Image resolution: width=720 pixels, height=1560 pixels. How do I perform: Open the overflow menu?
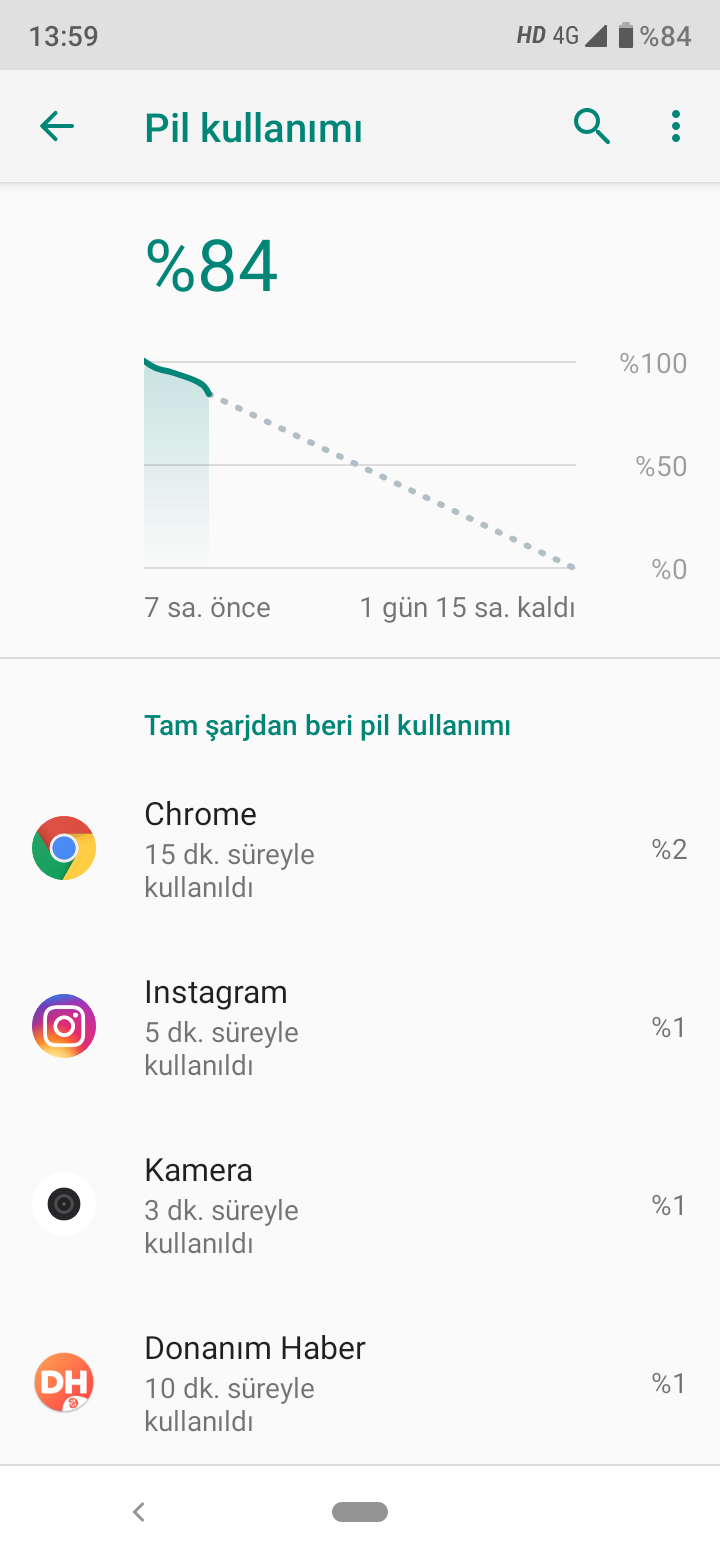pos(676,127)
